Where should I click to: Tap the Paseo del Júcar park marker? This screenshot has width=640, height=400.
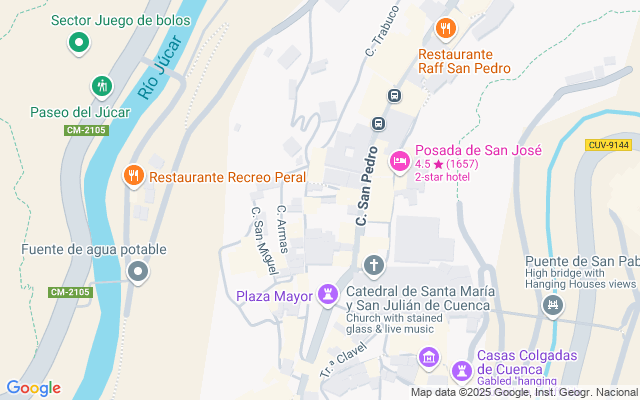101,86
